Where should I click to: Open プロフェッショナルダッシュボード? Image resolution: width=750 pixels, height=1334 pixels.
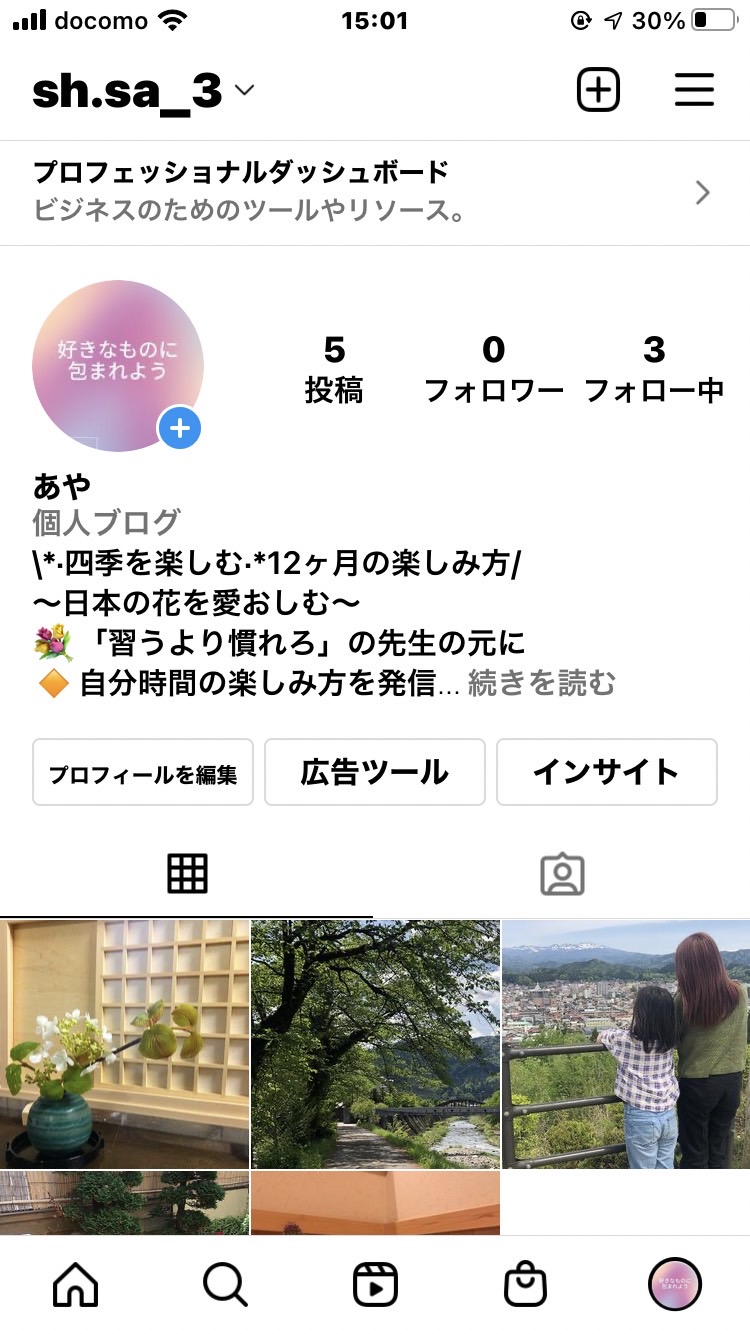(x=375, y=192)
